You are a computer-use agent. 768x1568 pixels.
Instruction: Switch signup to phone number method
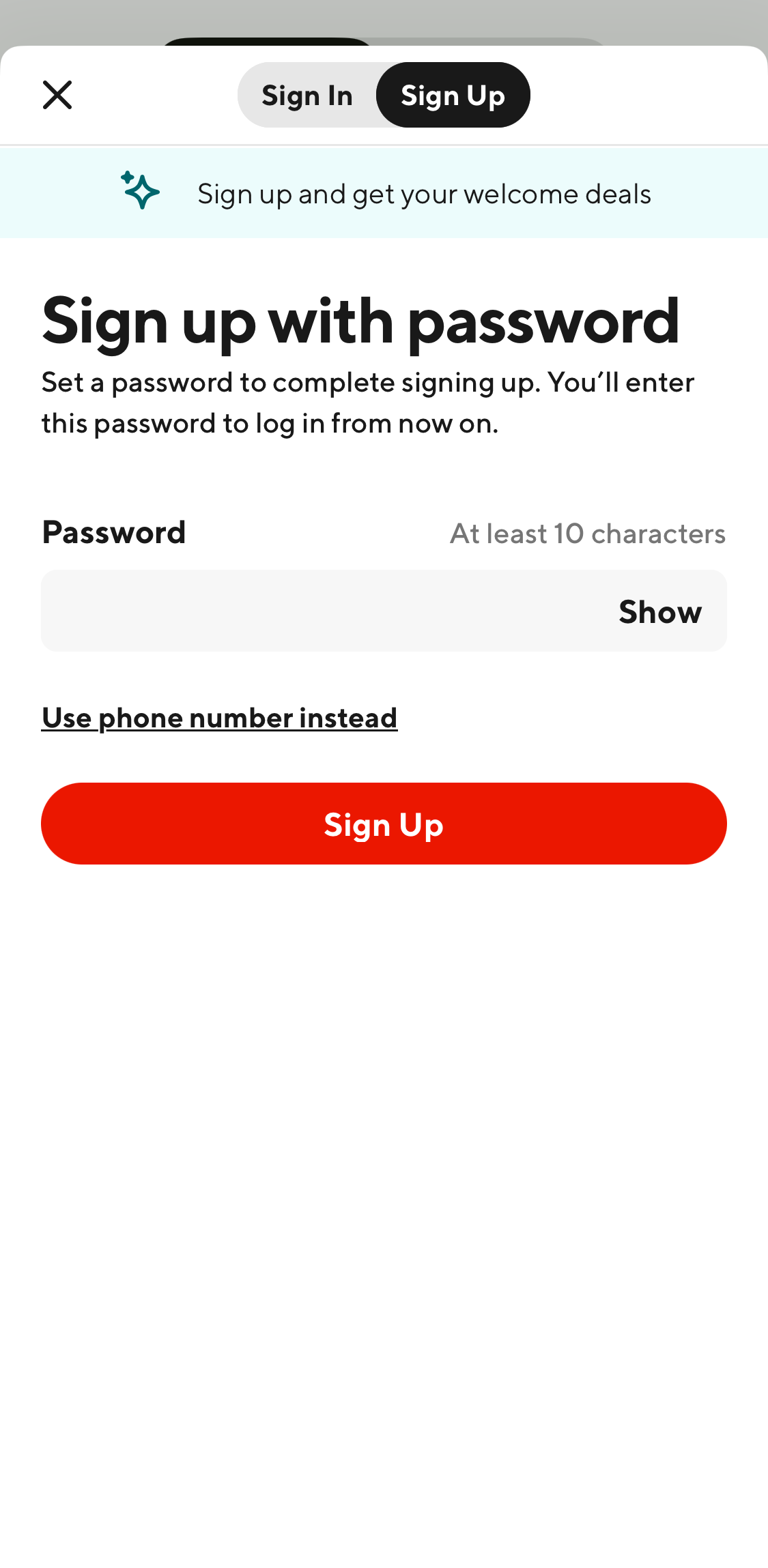[x=219, y=716]
